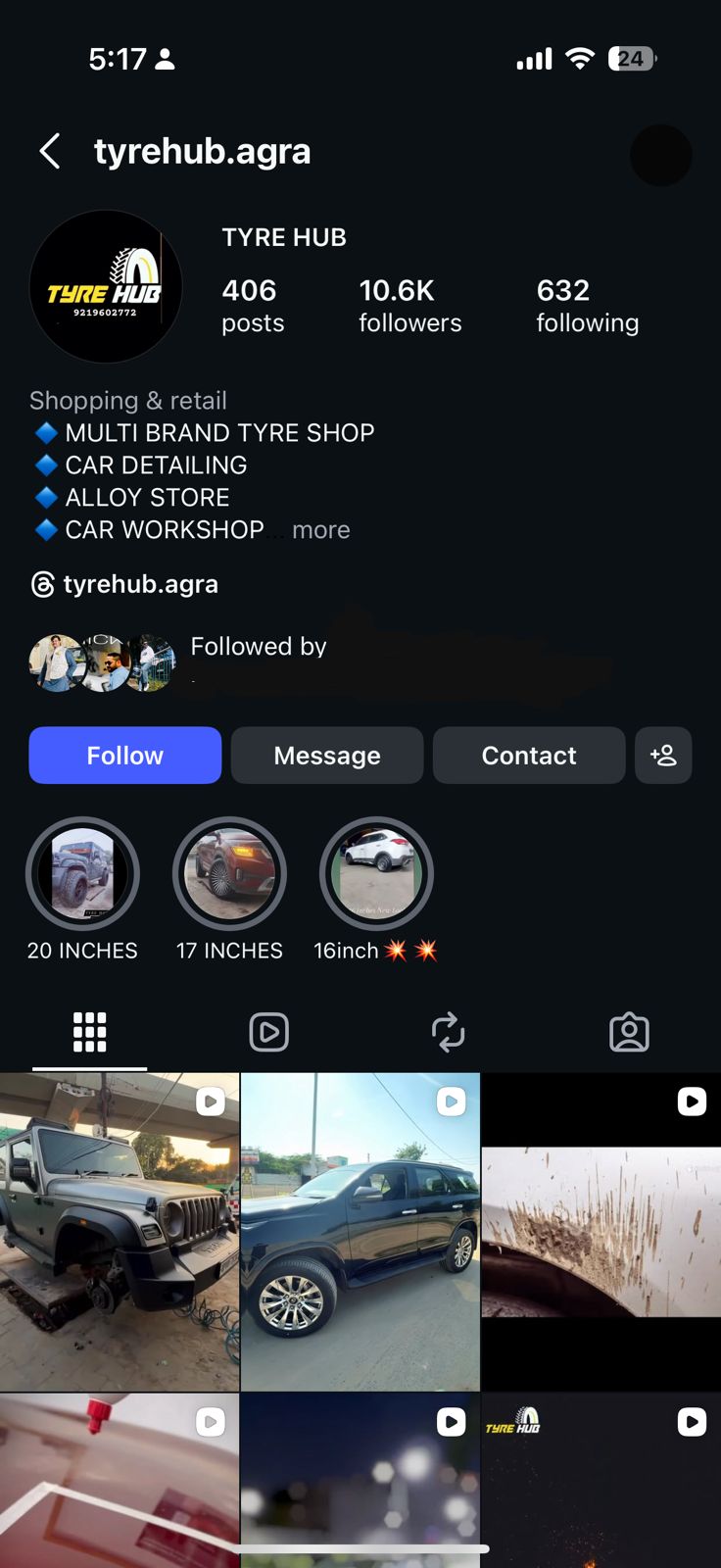Viewport: 721px width, 1568px height.
Task: Switch to the reposts tab
Action: point(449,1032)
